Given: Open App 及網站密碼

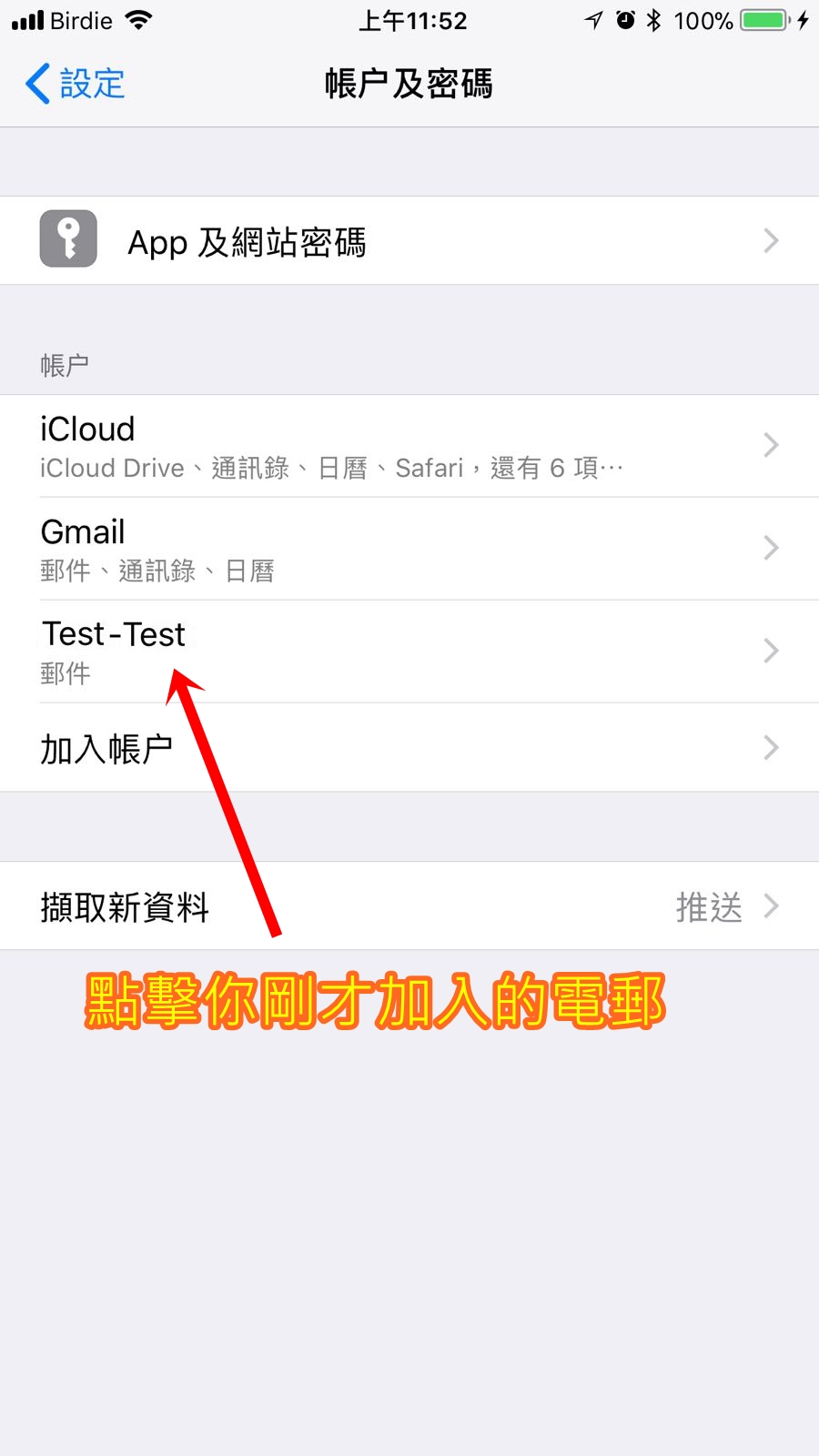Looking at the screenshot, I should pos(409,241).
